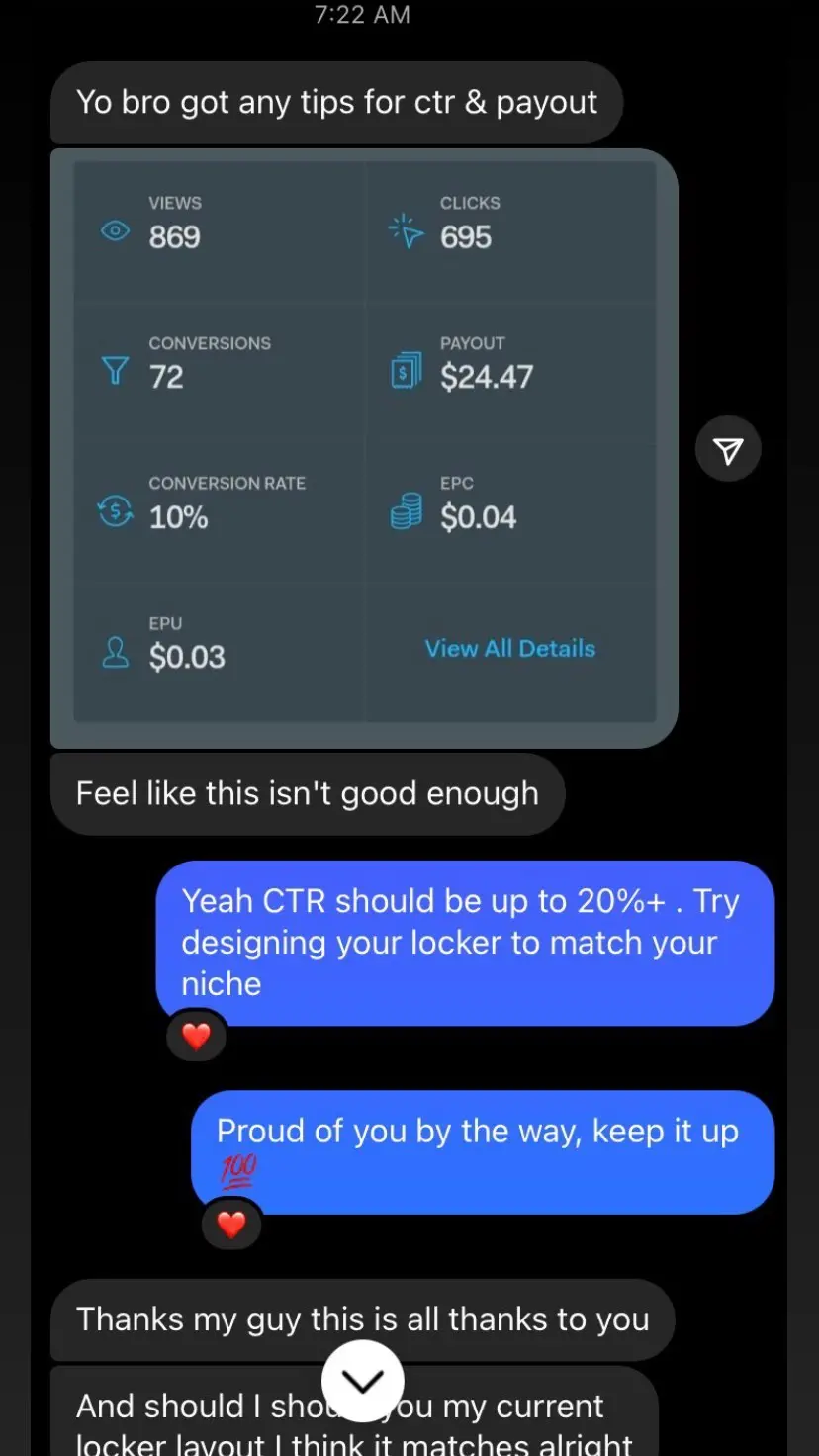View heart reaction on the CTR advice message
The height and width of the screenshot is (1456, 819).
coord(197,1036)
